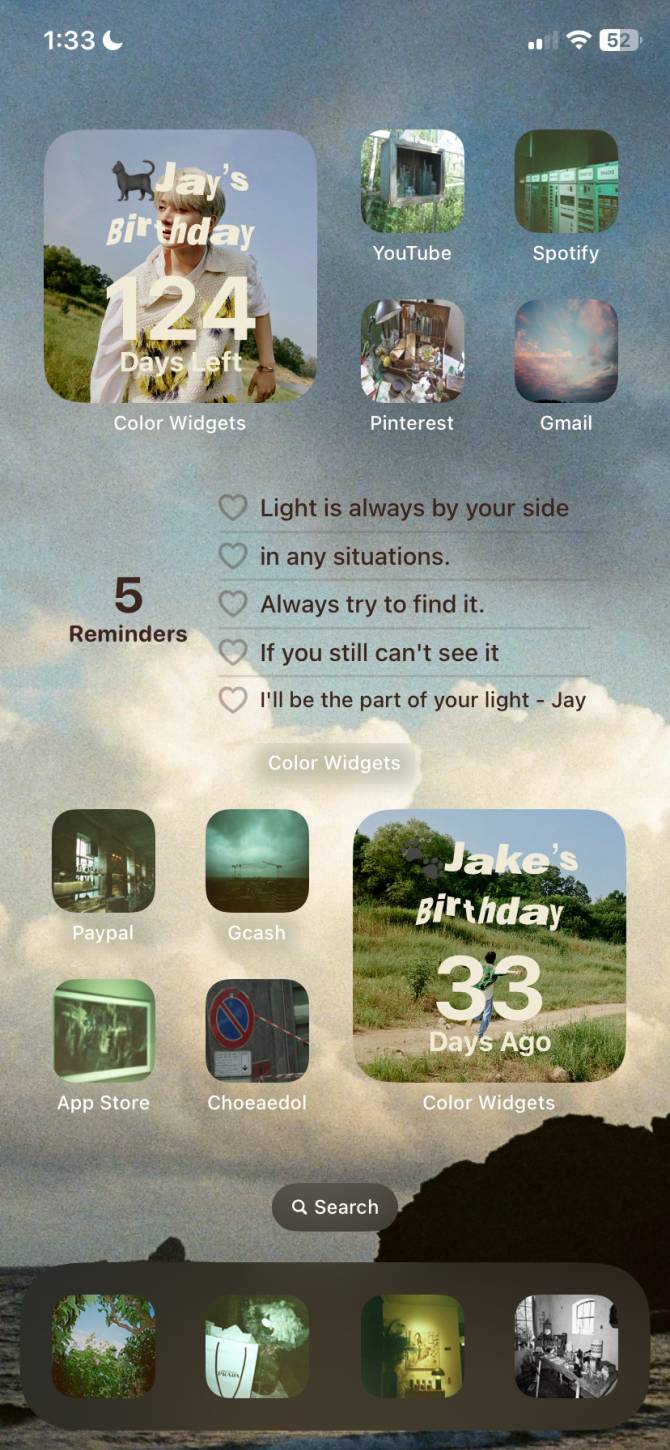Viewport: 670px width, 1450px height.
Task: Open Gmail
Action: pyautogui.click(x=566, y=351)
